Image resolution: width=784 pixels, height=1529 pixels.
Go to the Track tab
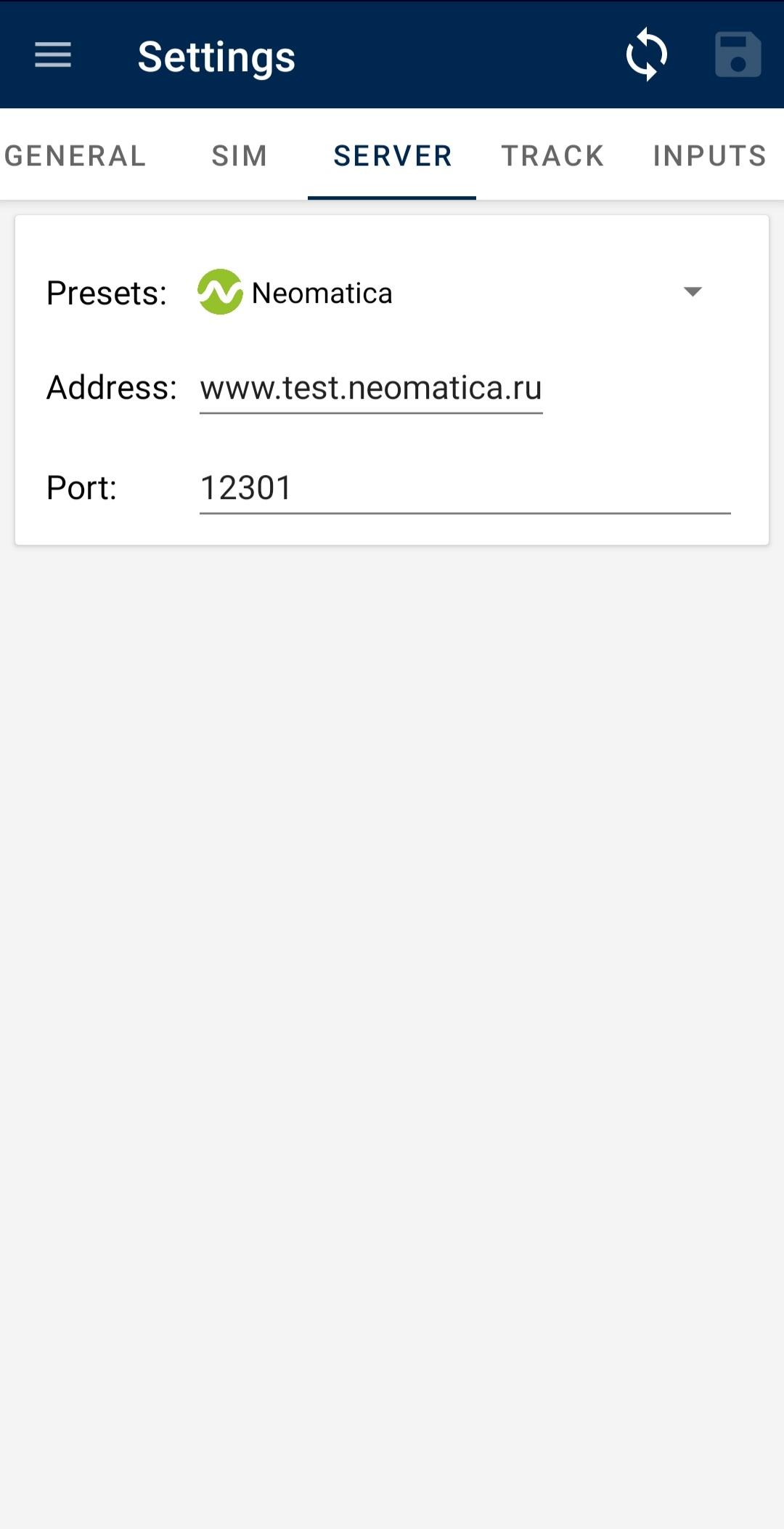tap(552, 155)
